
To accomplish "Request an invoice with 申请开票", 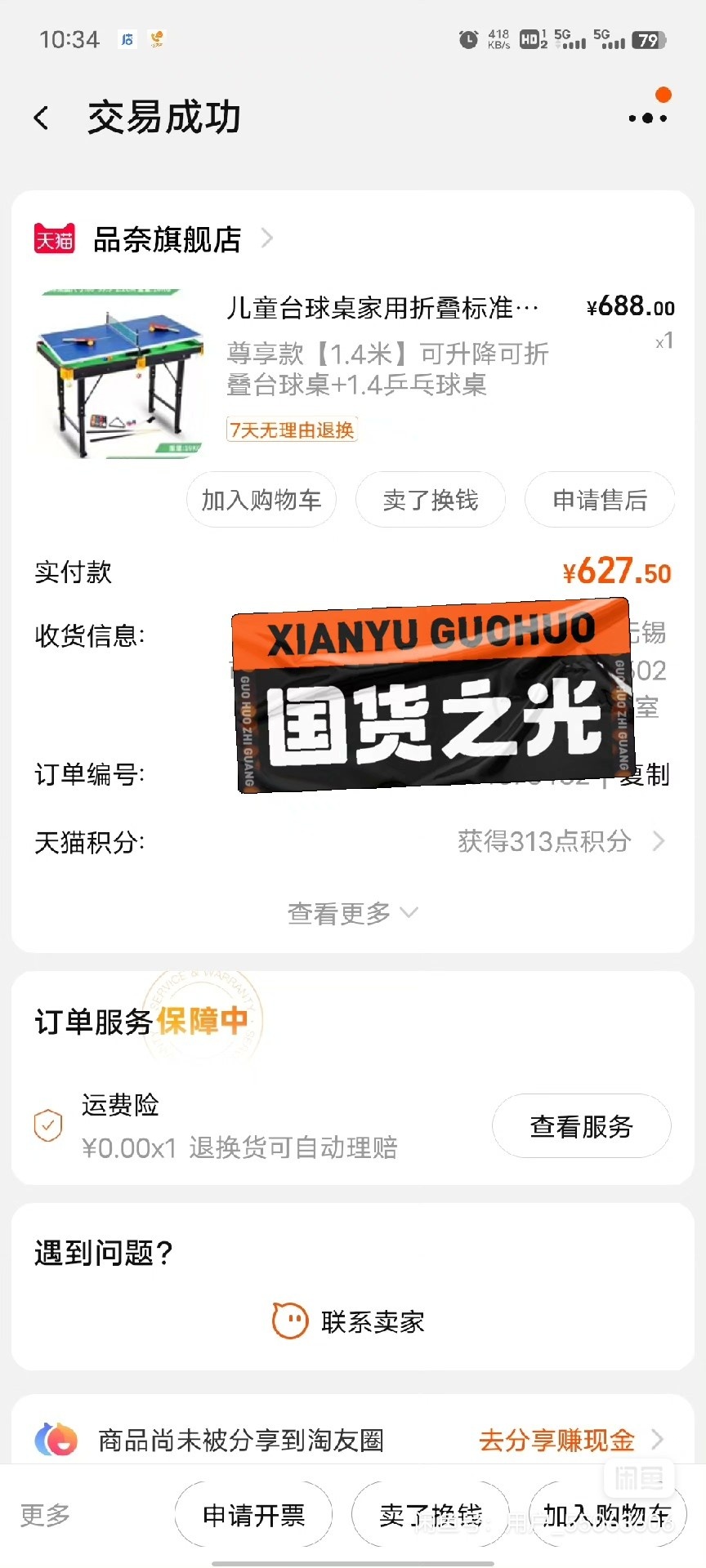I will (x=253, y=1515).
